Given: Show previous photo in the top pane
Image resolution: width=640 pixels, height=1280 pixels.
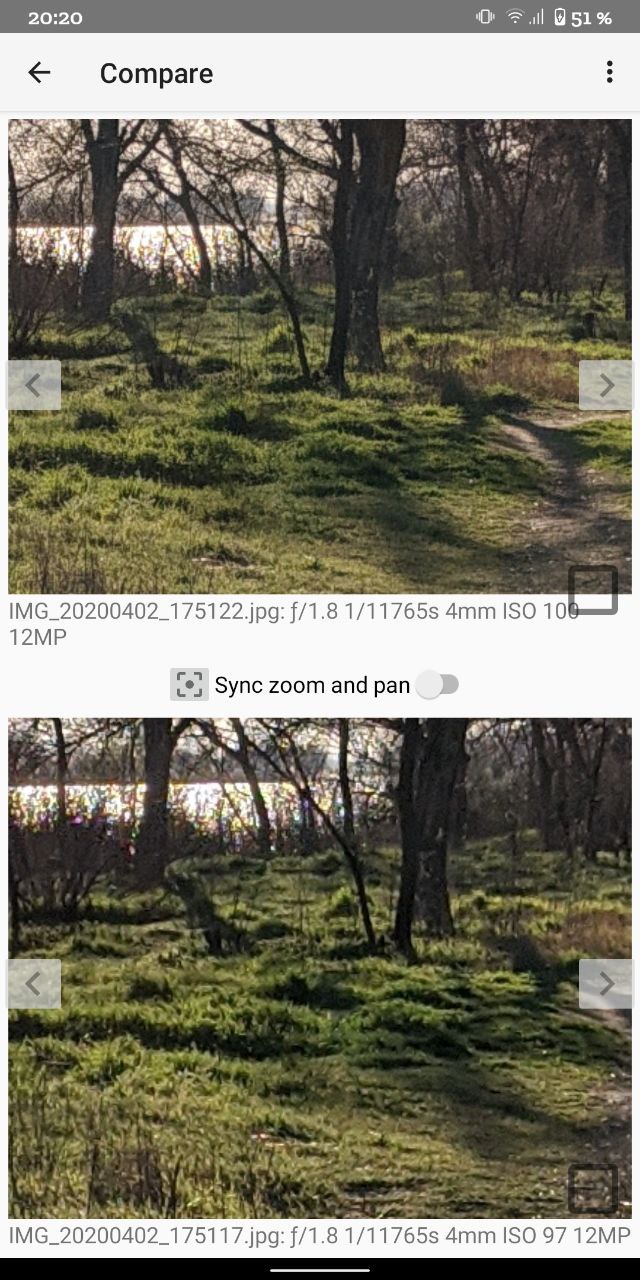Looking at the screenshot, I should pos(34,385).
